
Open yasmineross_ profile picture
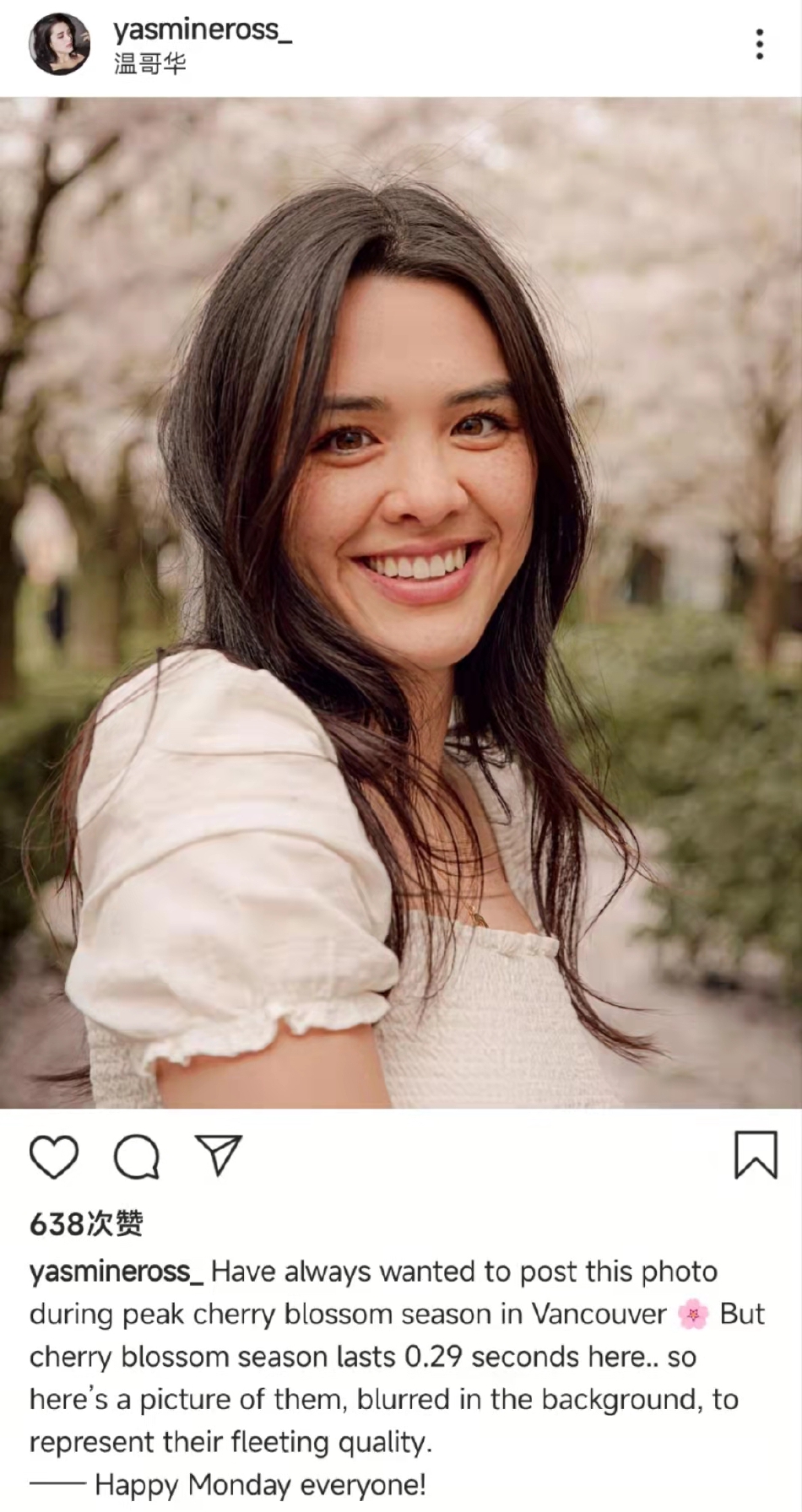point(59,44)
